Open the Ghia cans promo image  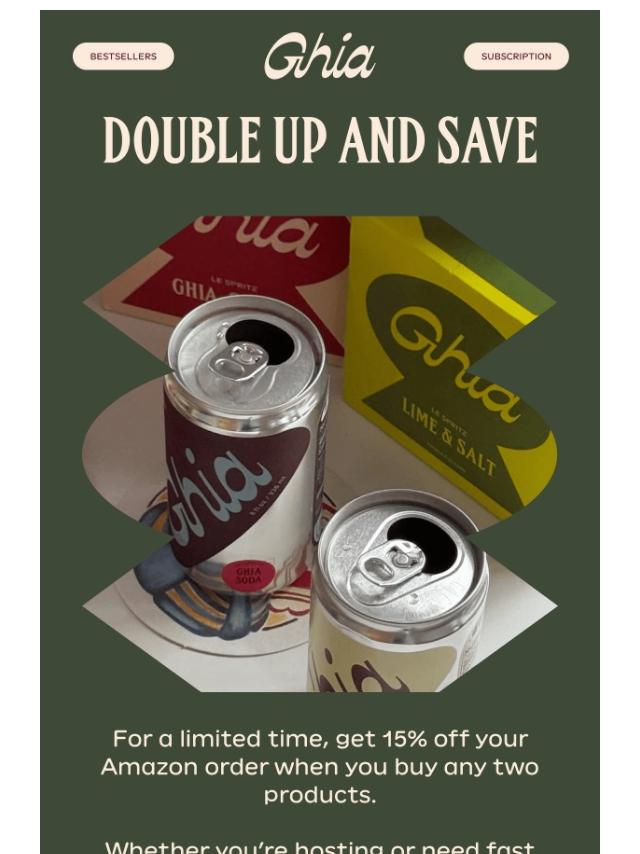(320, 453)
